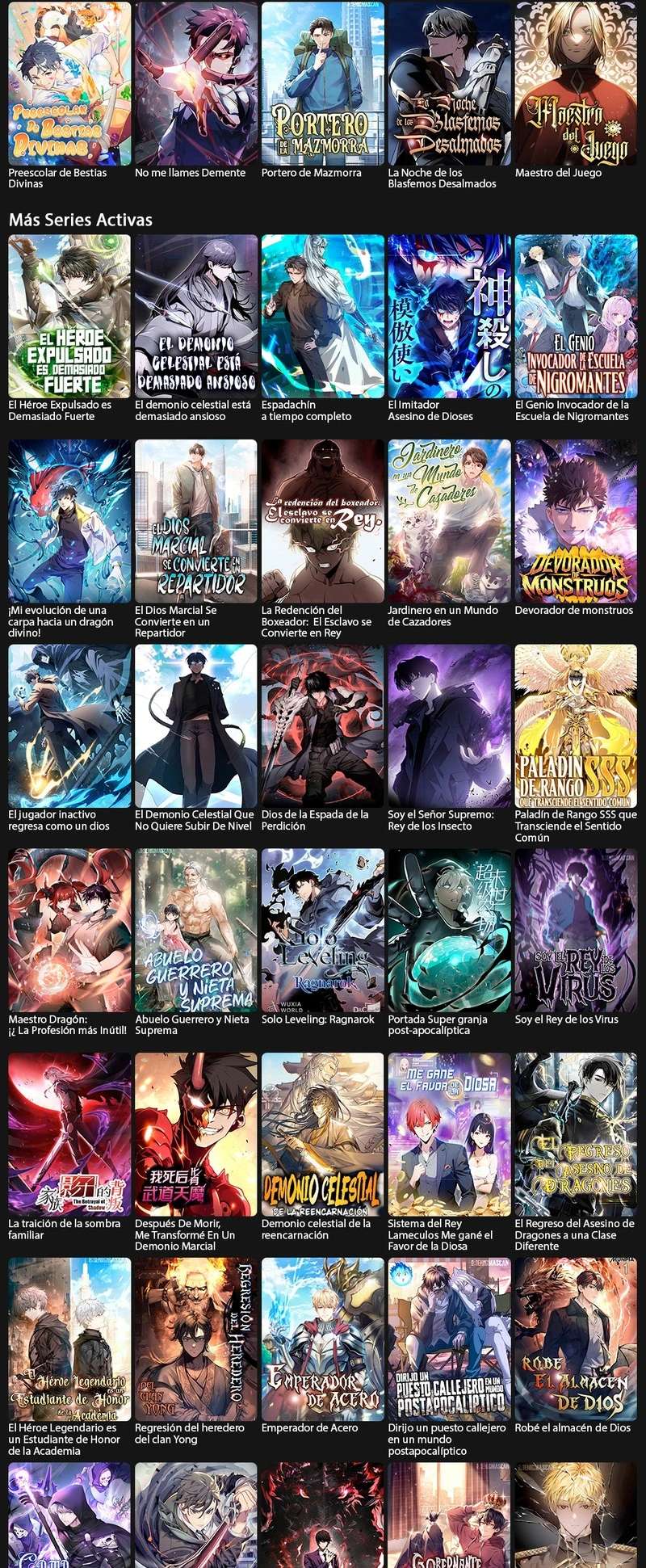646x1568 pixels.
Task: Open Paladín de Rango SSS series
Action: pos(577,726)
